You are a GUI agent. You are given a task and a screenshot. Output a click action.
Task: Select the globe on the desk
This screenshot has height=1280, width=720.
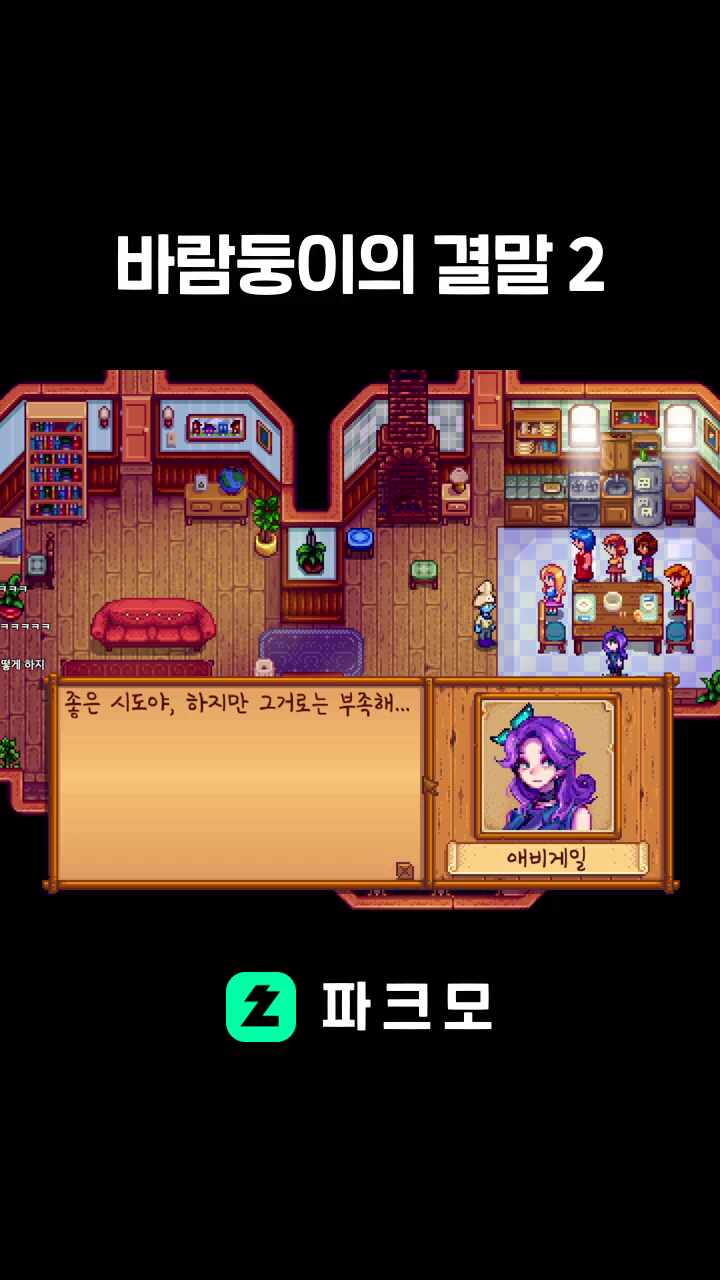coord(232,481)
